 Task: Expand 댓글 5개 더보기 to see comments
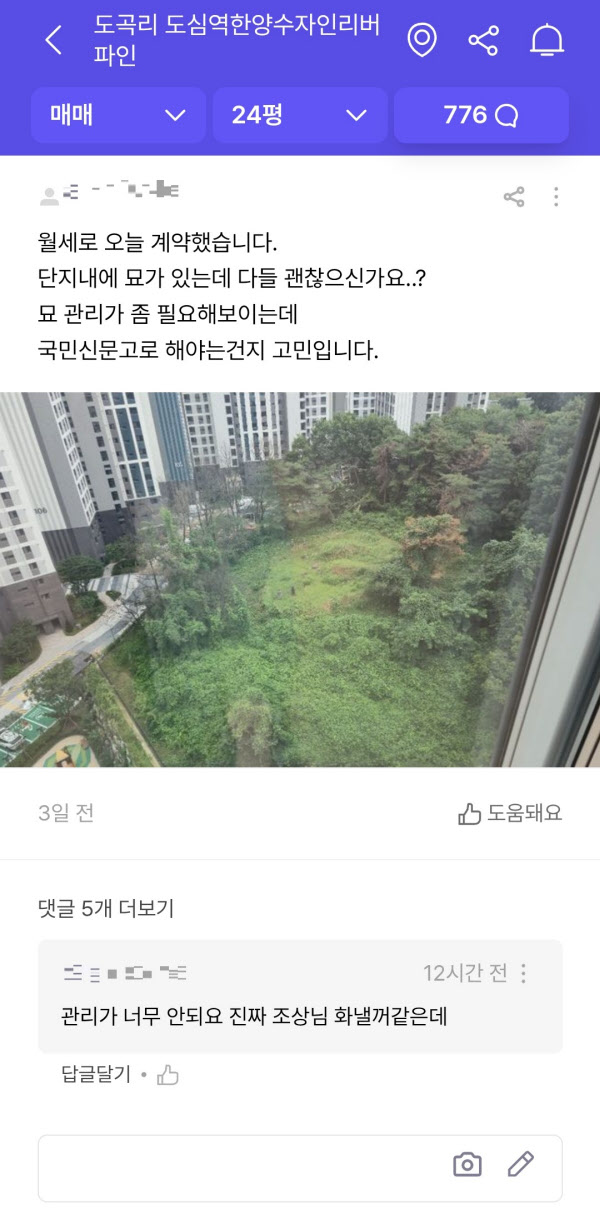pos(105,908)
